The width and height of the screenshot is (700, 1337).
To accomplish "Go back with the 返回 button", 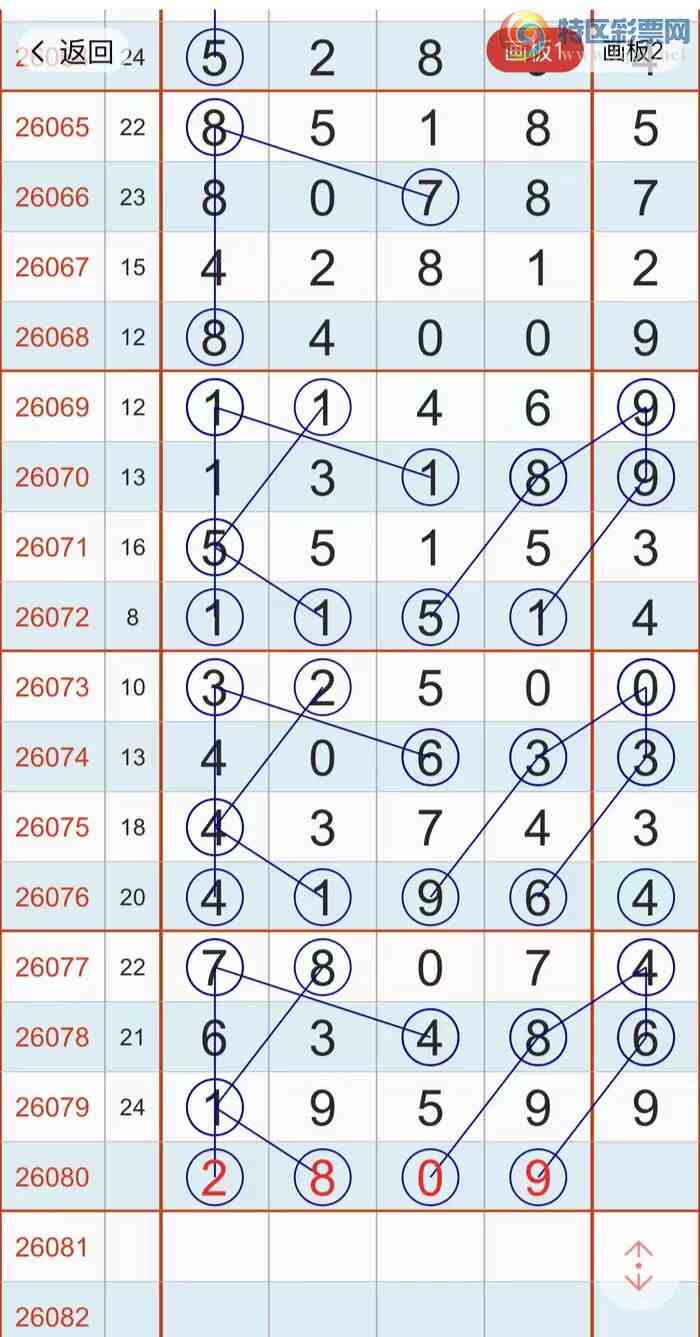I will [72, 52].
